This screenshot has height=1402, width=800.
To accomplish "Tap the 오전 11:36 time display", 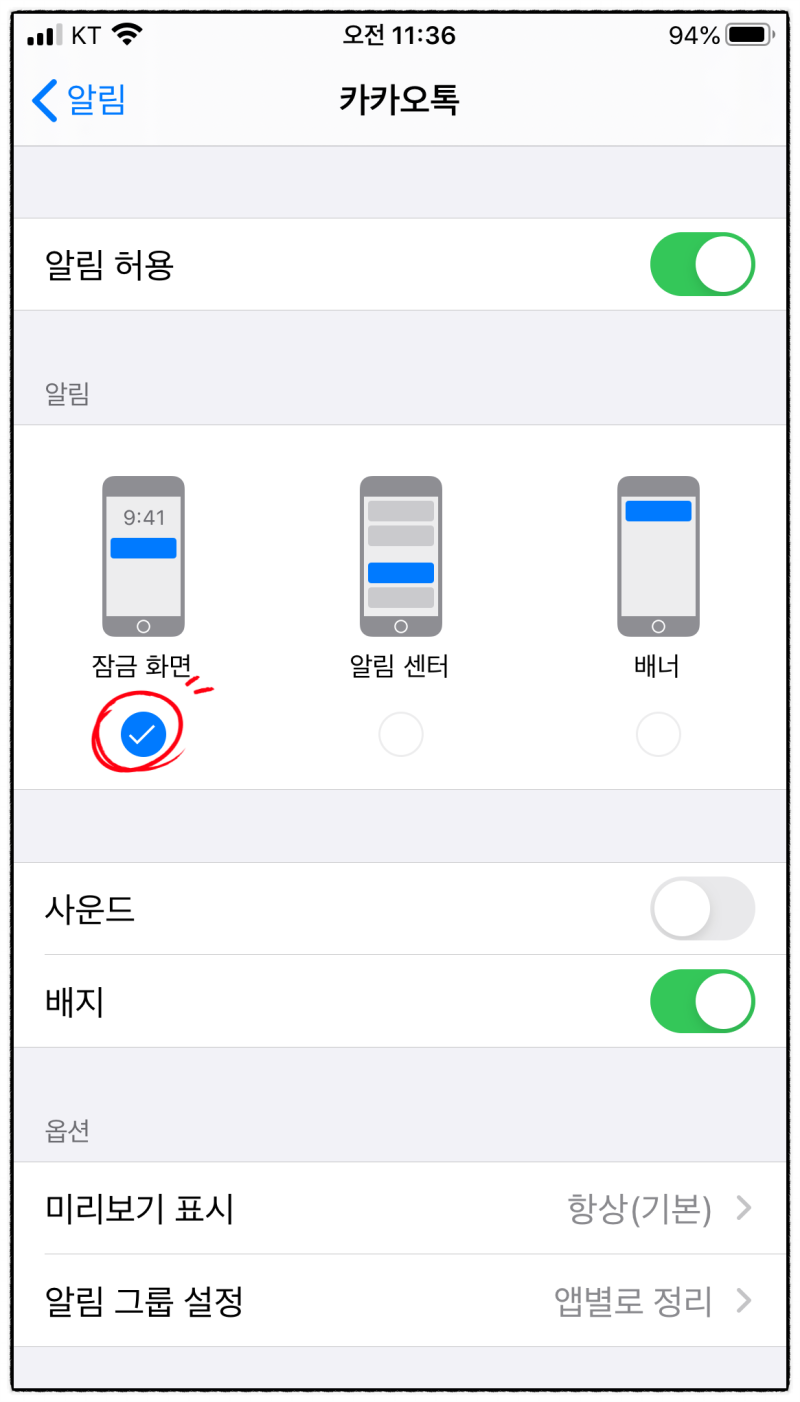I will 400,34.
